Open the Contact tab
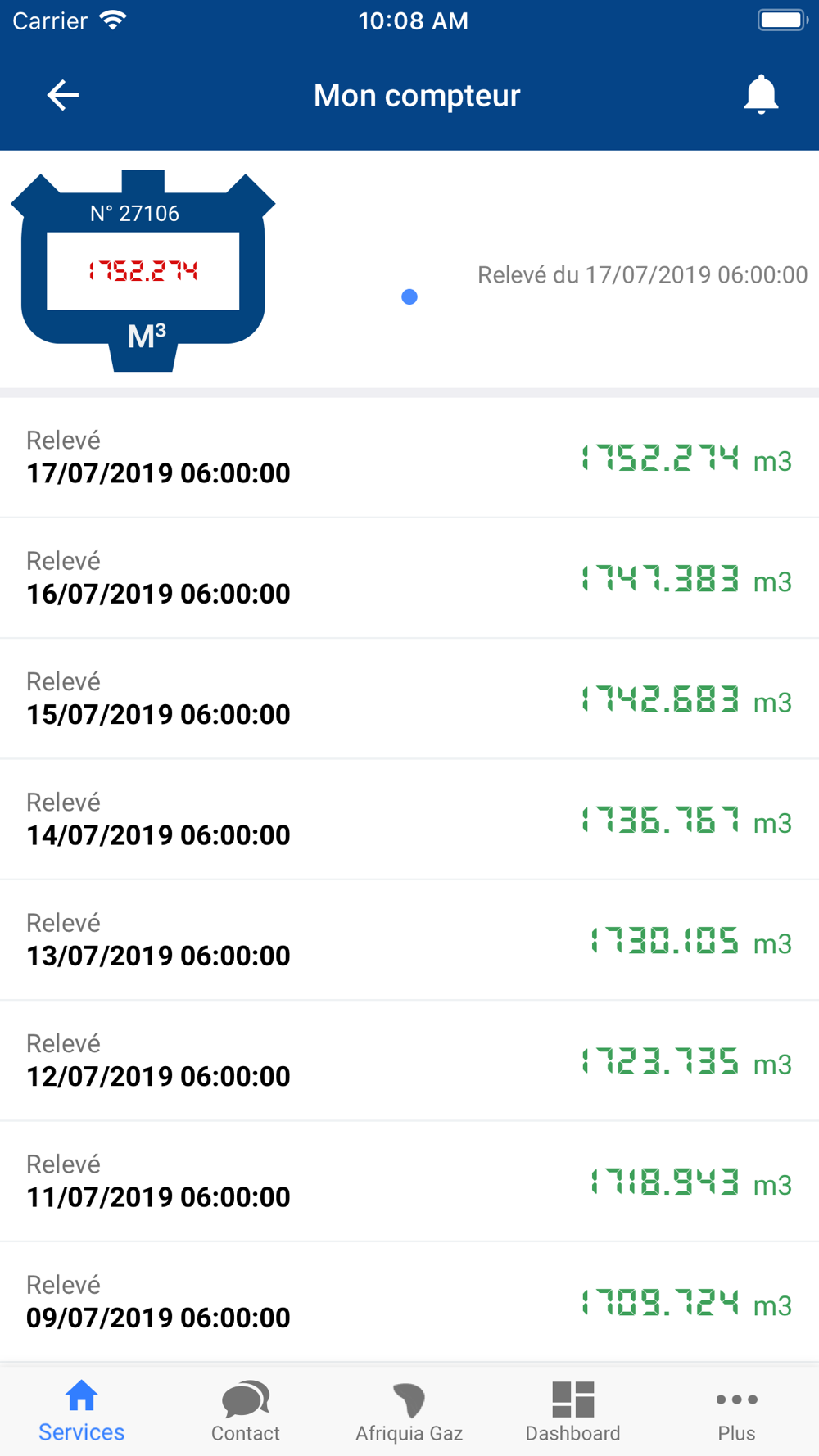 pos(246,1411)
